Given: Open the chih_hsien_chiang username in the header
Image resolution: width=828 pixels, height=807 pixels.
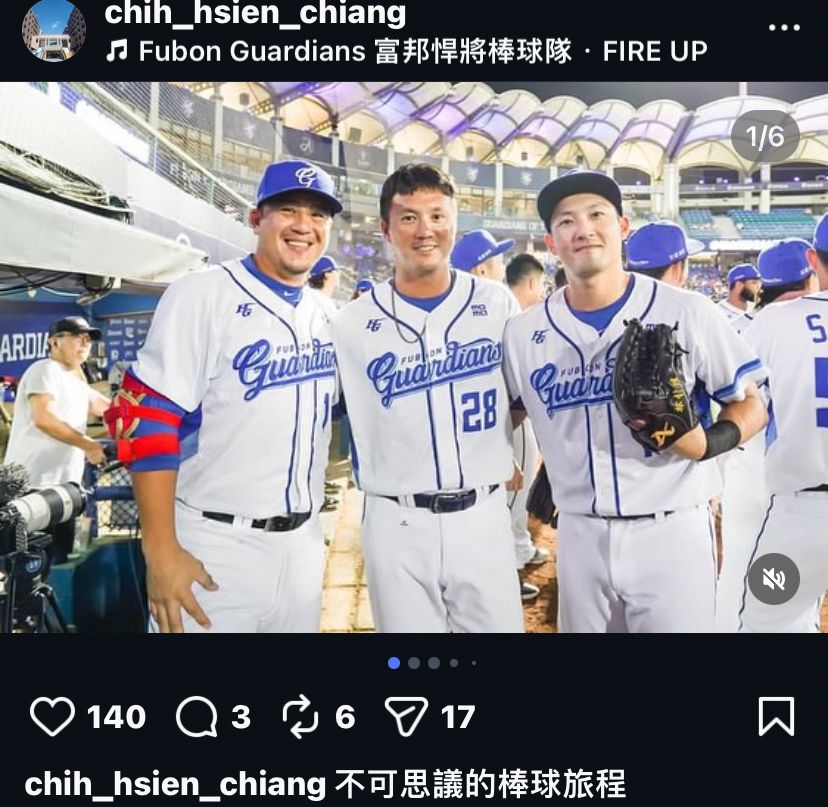Looking at the screenshot, I should pos(255,14).
